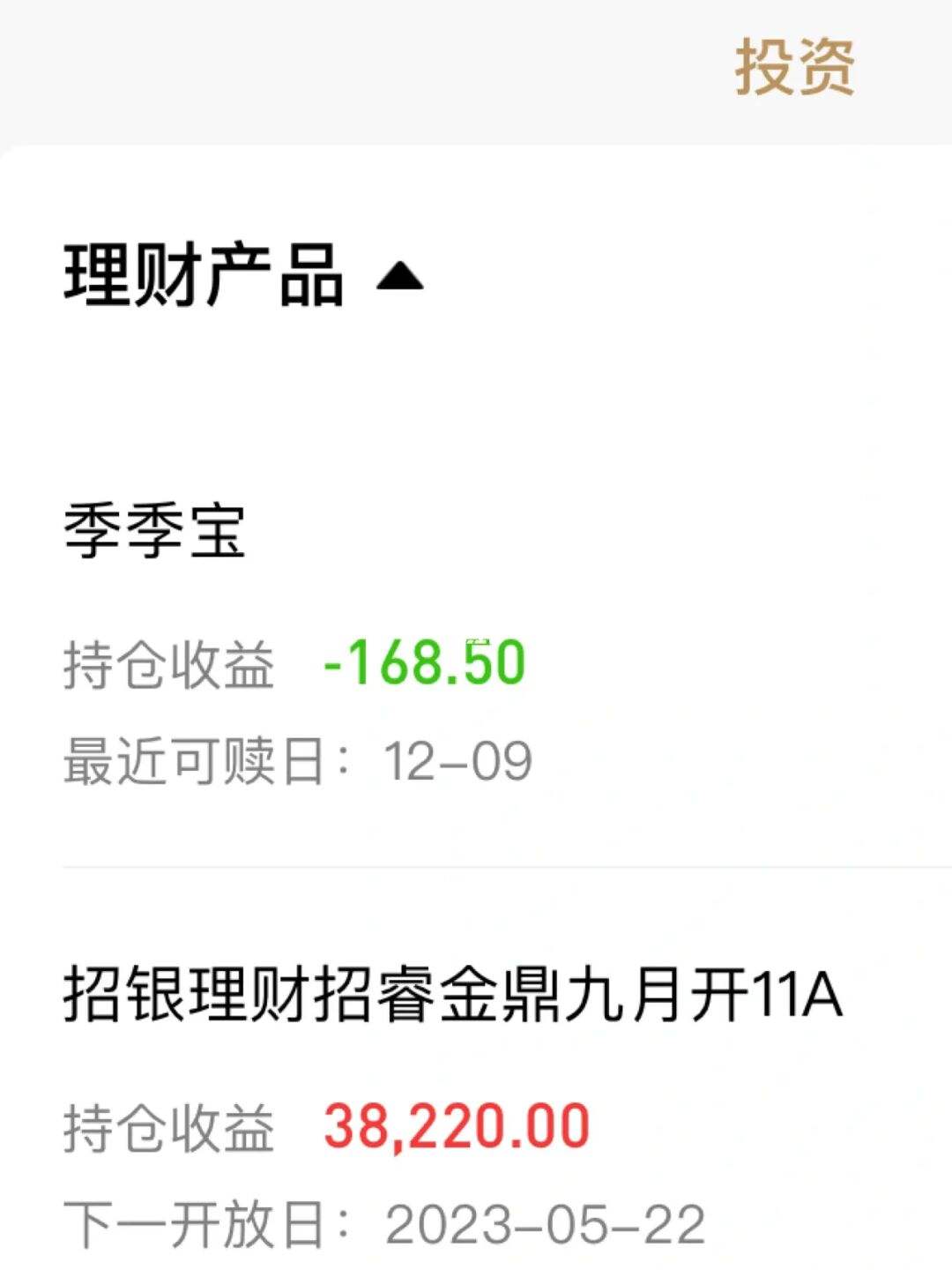The height and width of the screenshot is (1270, 952).
Task: Collapse the 理财产品 section
Action: click(x=399, y=278)
